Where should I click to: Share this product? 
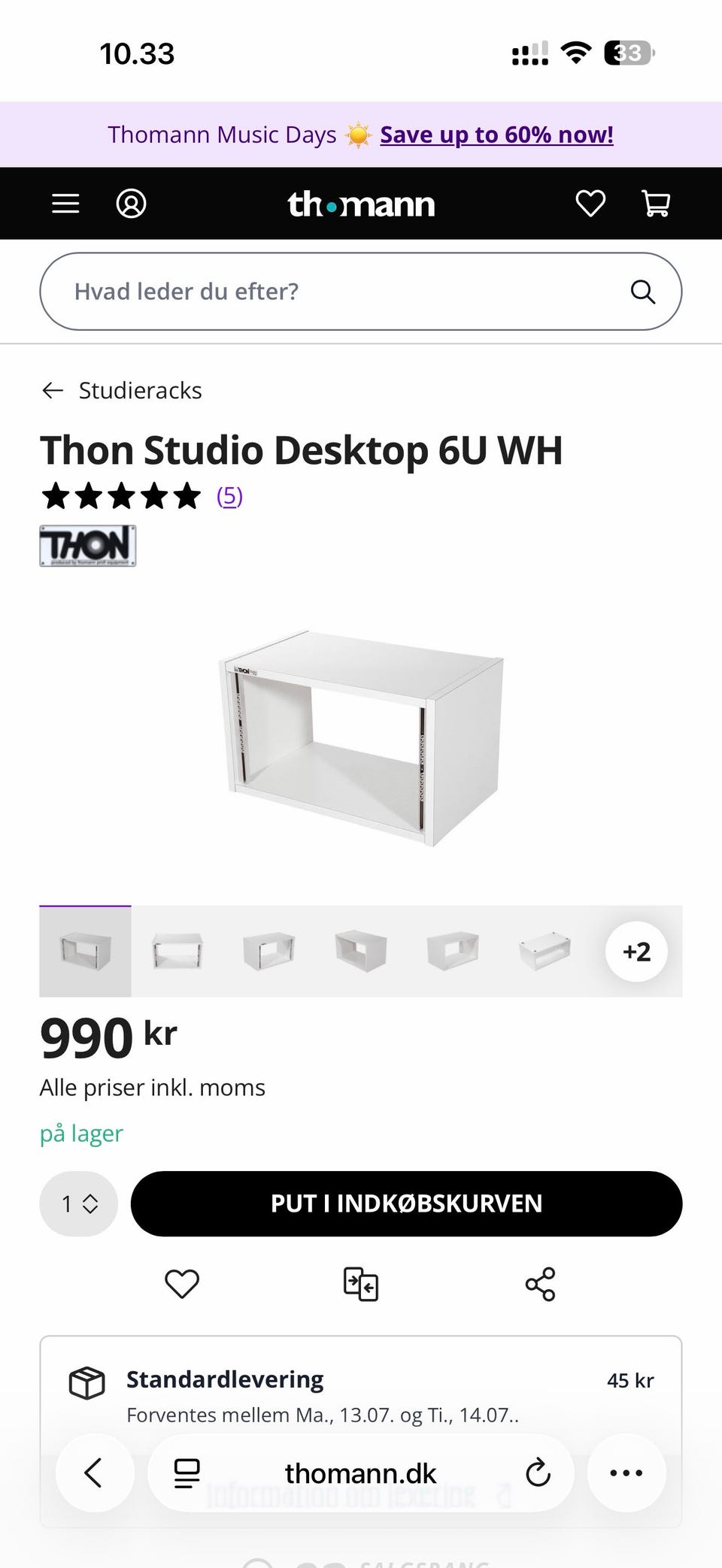tap(540, 1284)
